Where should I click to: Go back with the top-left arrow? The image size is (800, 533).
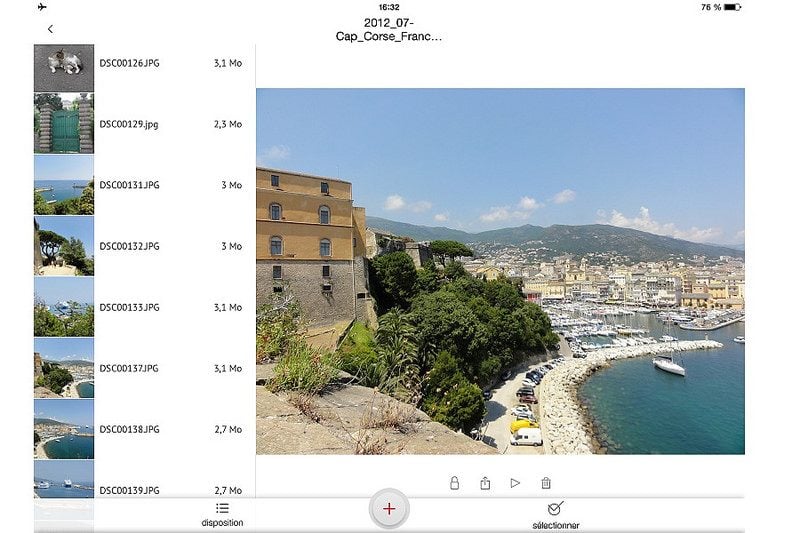pos(50,30)
